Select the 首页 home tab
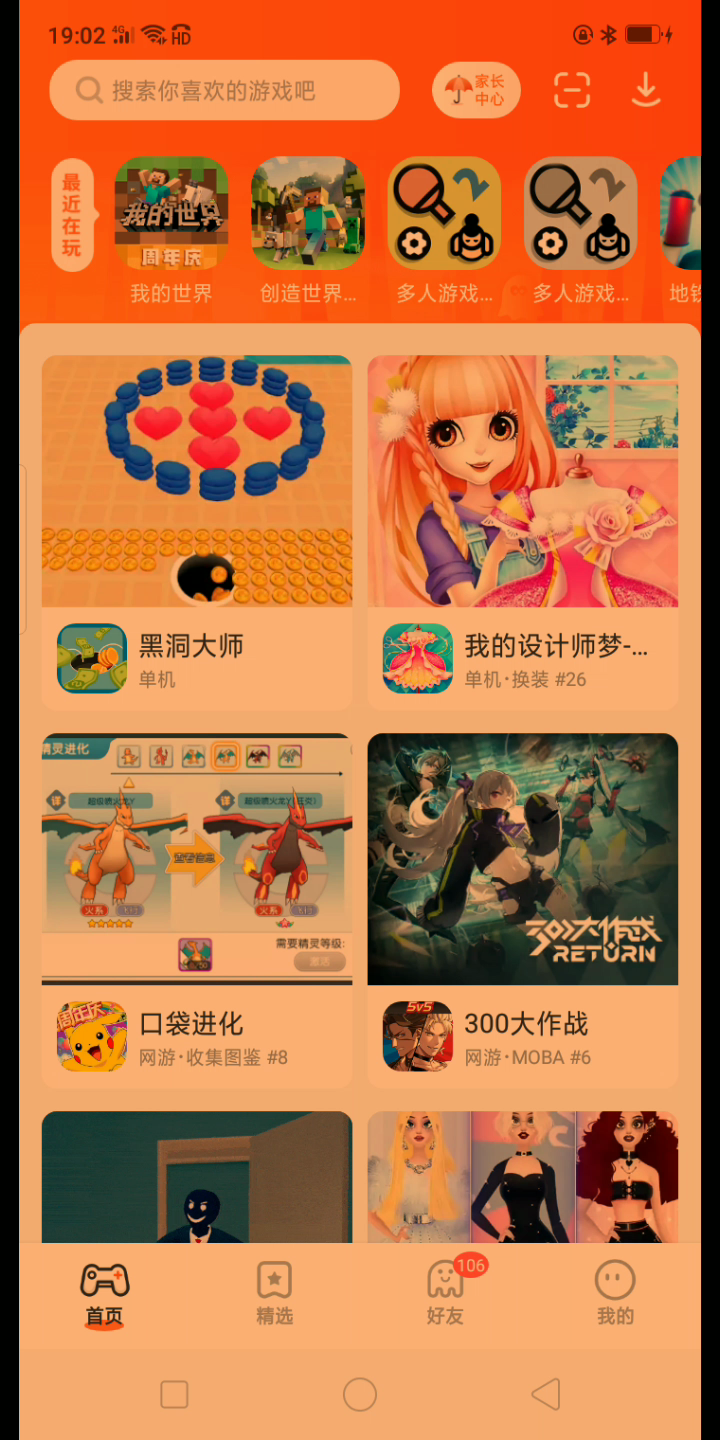720x1440 pixels. [x=104, y=1294]
